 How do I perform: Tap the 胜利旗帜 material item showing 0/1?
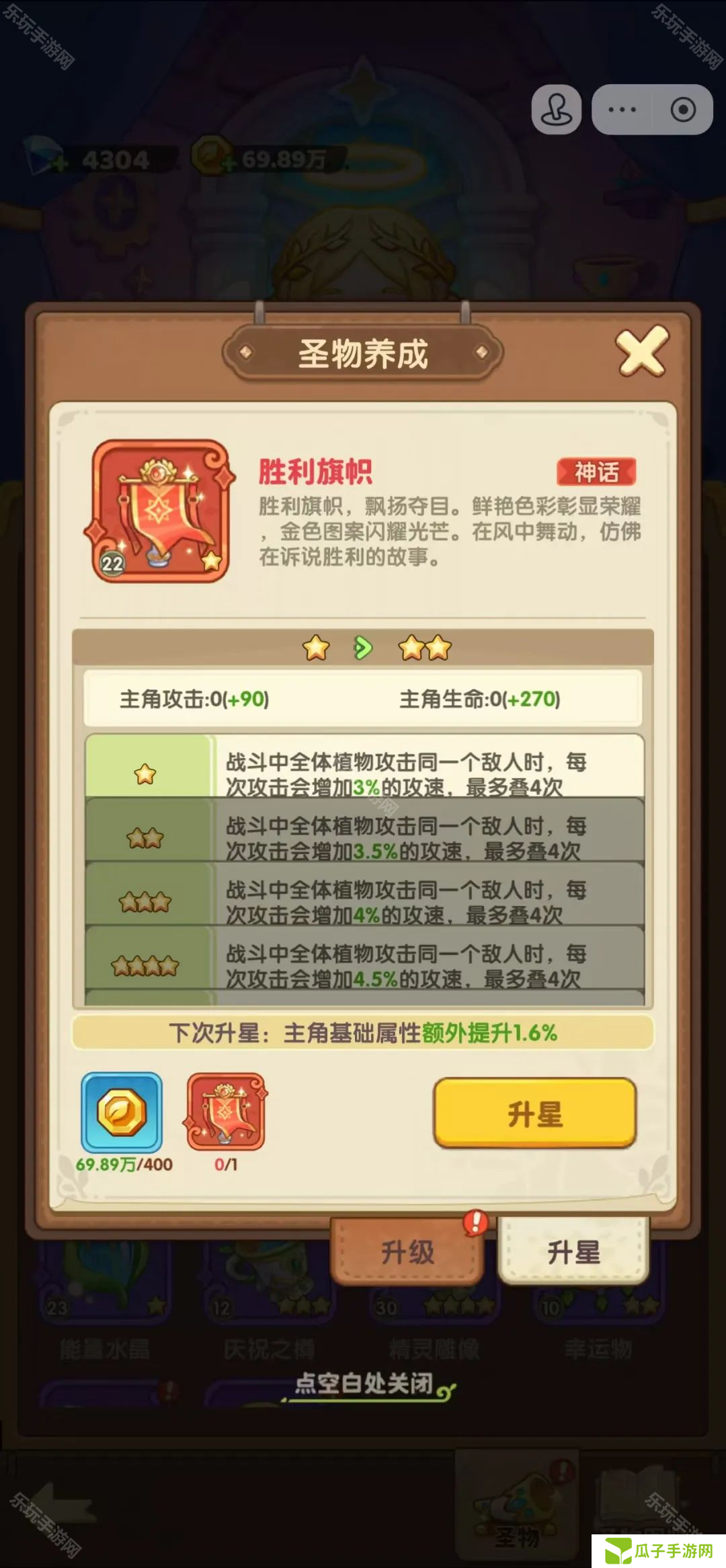pos(226,1113)
